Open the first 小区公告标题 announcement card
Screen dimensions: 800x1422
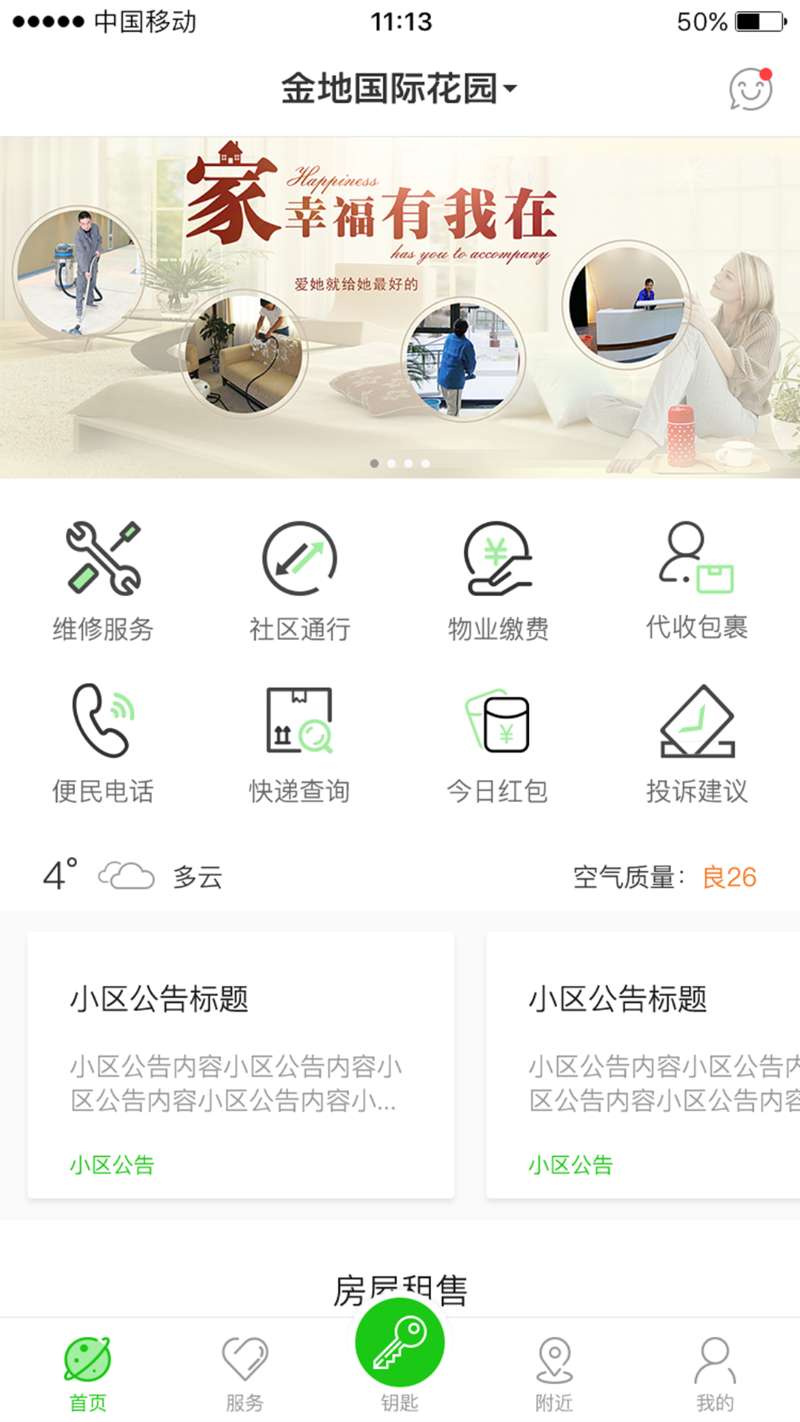[241, 1065]
